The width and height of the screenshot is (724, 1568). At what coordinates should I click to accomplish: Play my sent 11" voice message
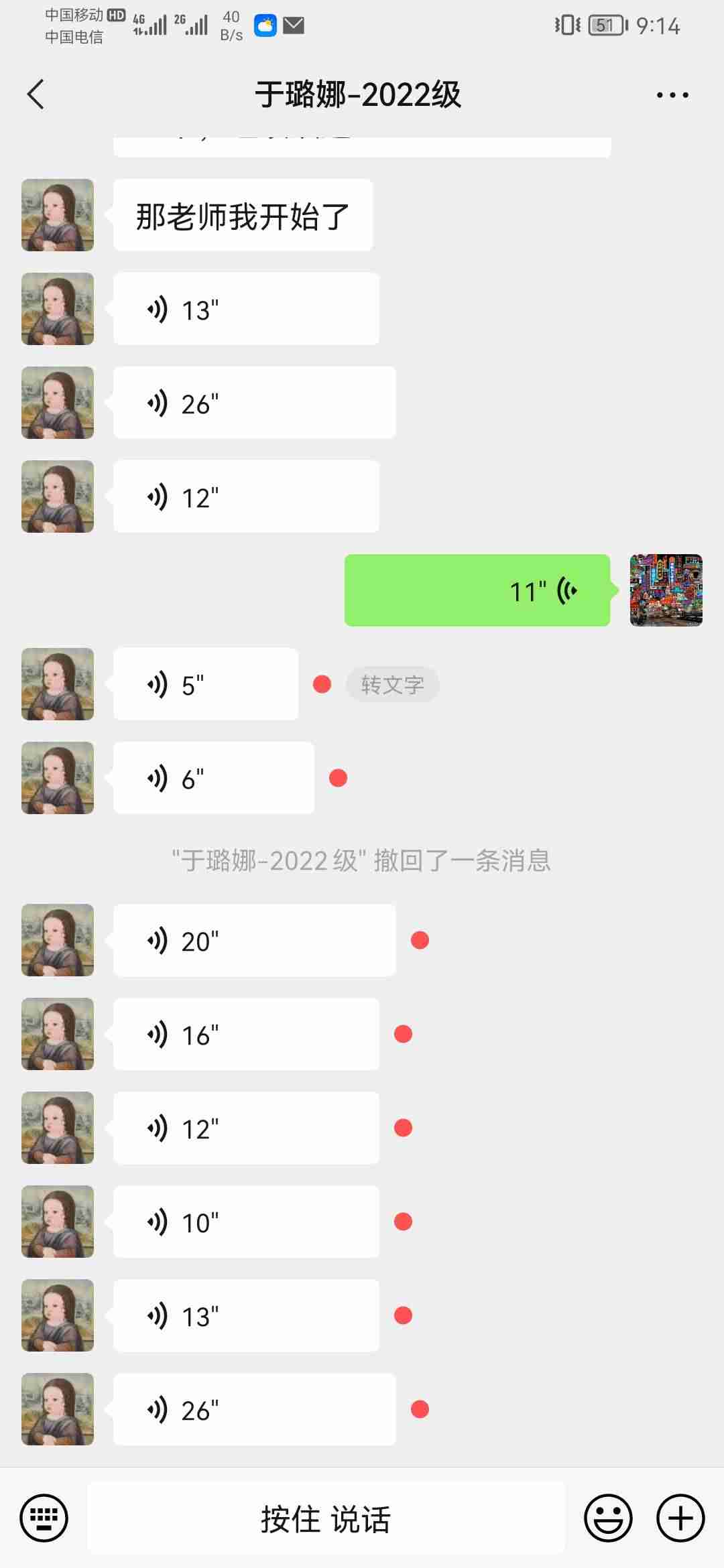(477, 590)
